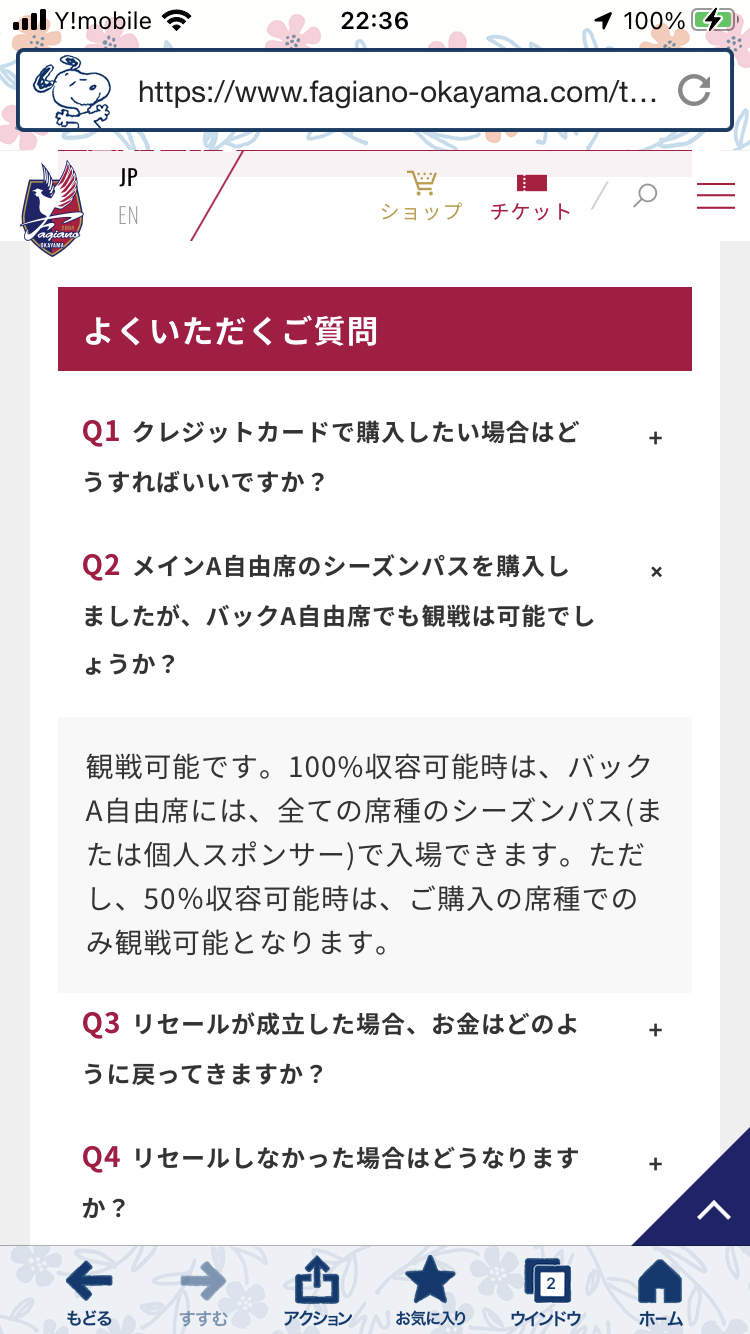Switch site language to EN
750x1334 pixels.
point(128,215)
